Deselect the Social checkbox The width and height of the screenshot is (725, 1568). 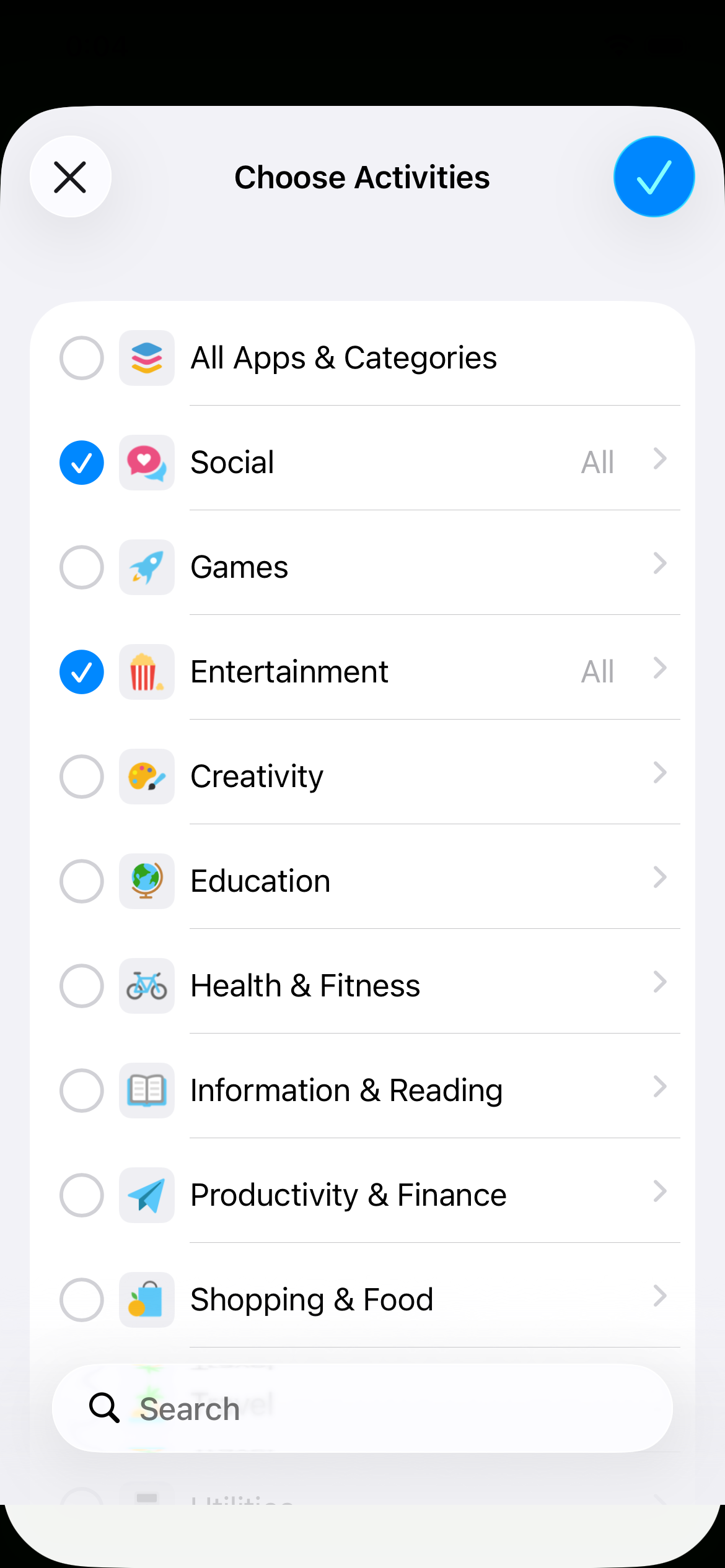[81, 462]
